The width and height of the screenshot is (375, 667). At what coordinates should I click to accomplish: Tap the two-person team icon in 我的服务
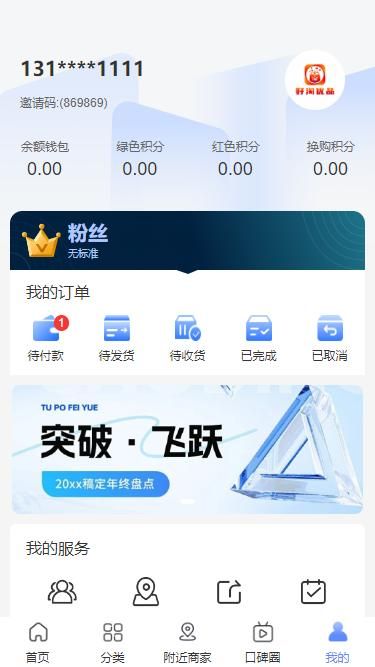[62, 592]
